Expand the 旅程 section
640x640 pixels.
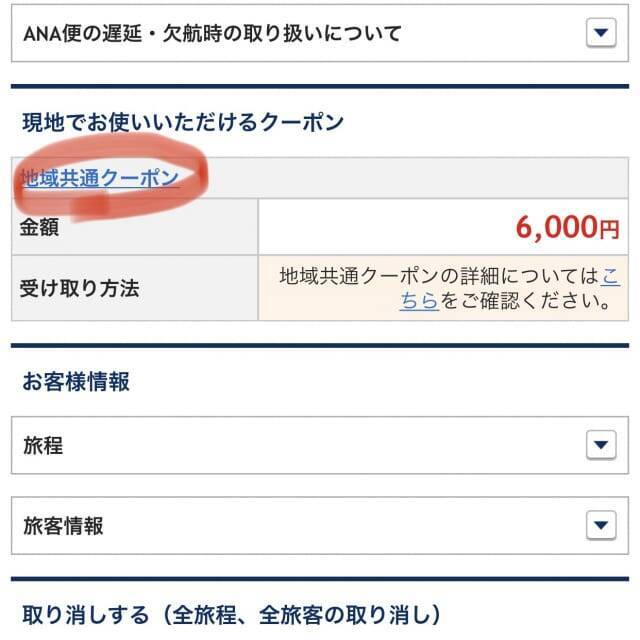click(599, 445)
